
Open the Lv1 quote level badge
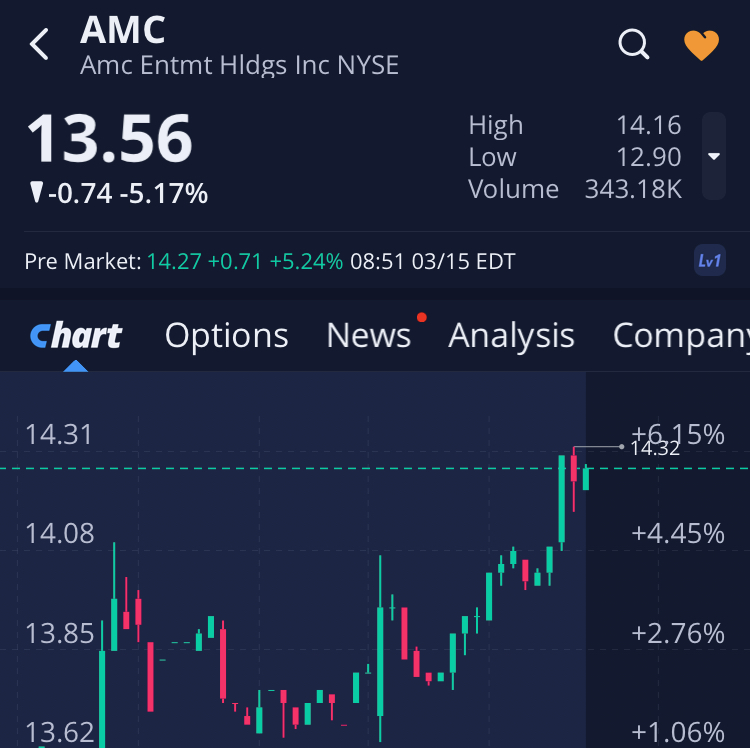(709, 261)
